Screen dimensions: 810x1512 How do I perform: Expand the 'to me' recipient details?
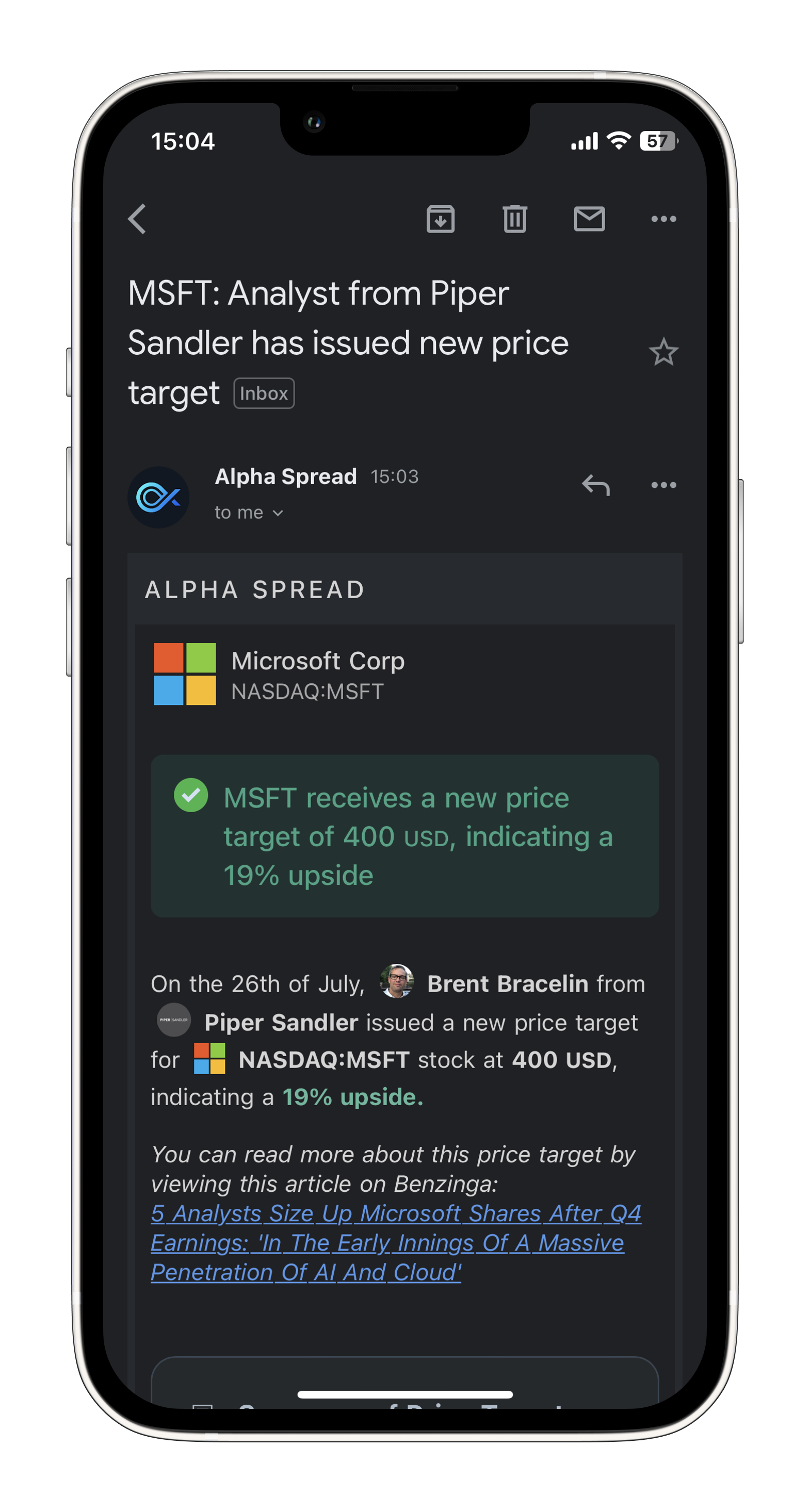point(249,513)
